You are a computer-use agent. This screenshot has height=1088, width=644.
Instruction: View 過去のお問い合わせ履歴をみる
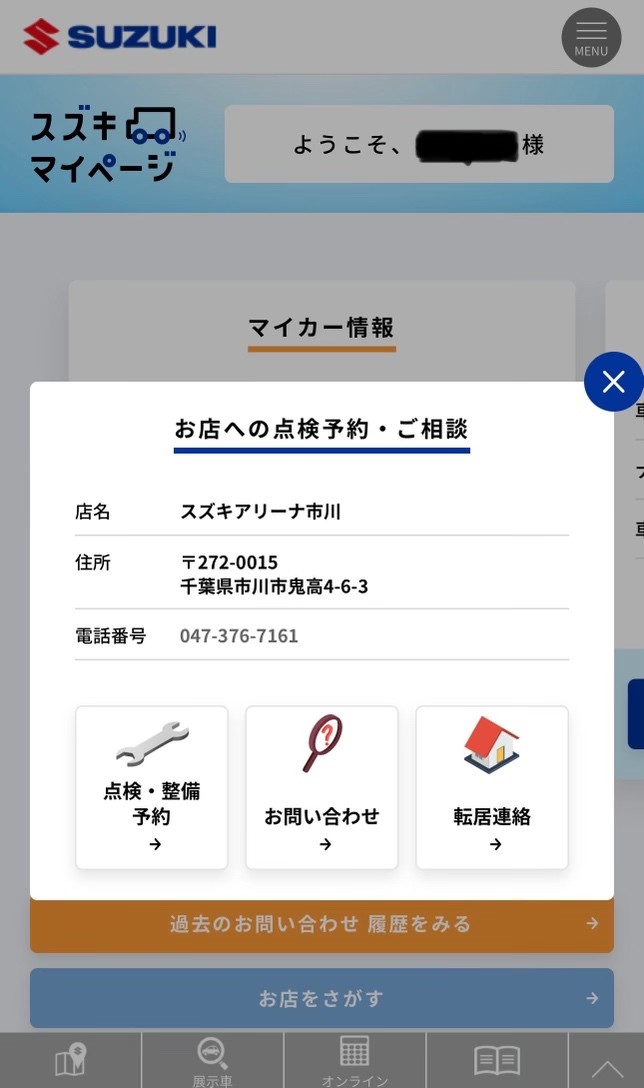(x=322, y=925)
